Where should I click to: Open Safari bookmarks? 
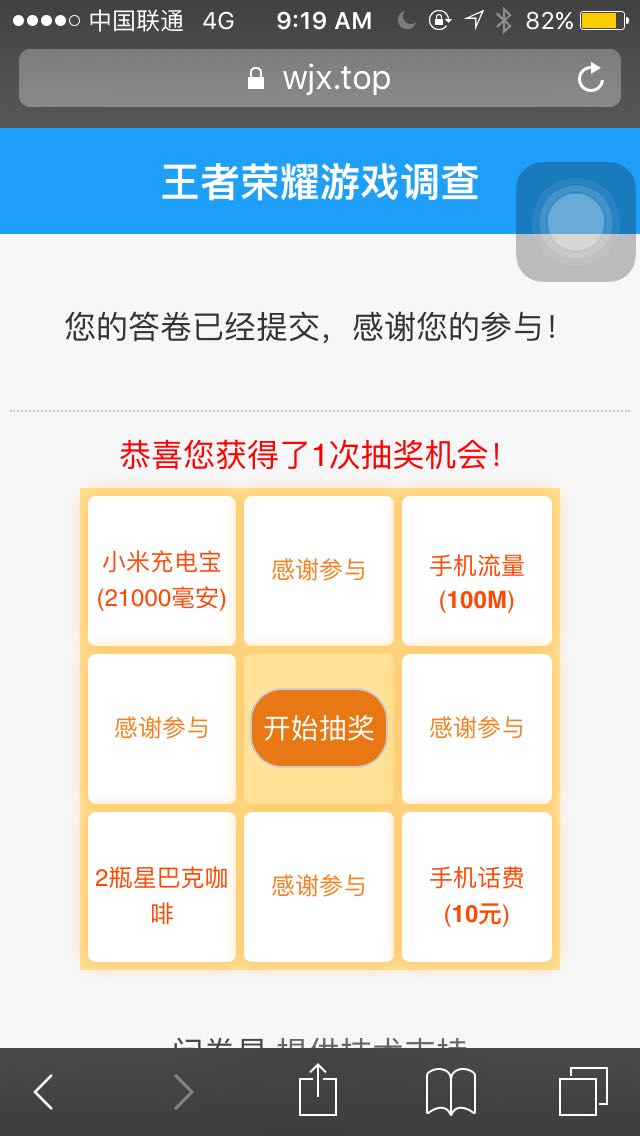(x=451, y=1092)
